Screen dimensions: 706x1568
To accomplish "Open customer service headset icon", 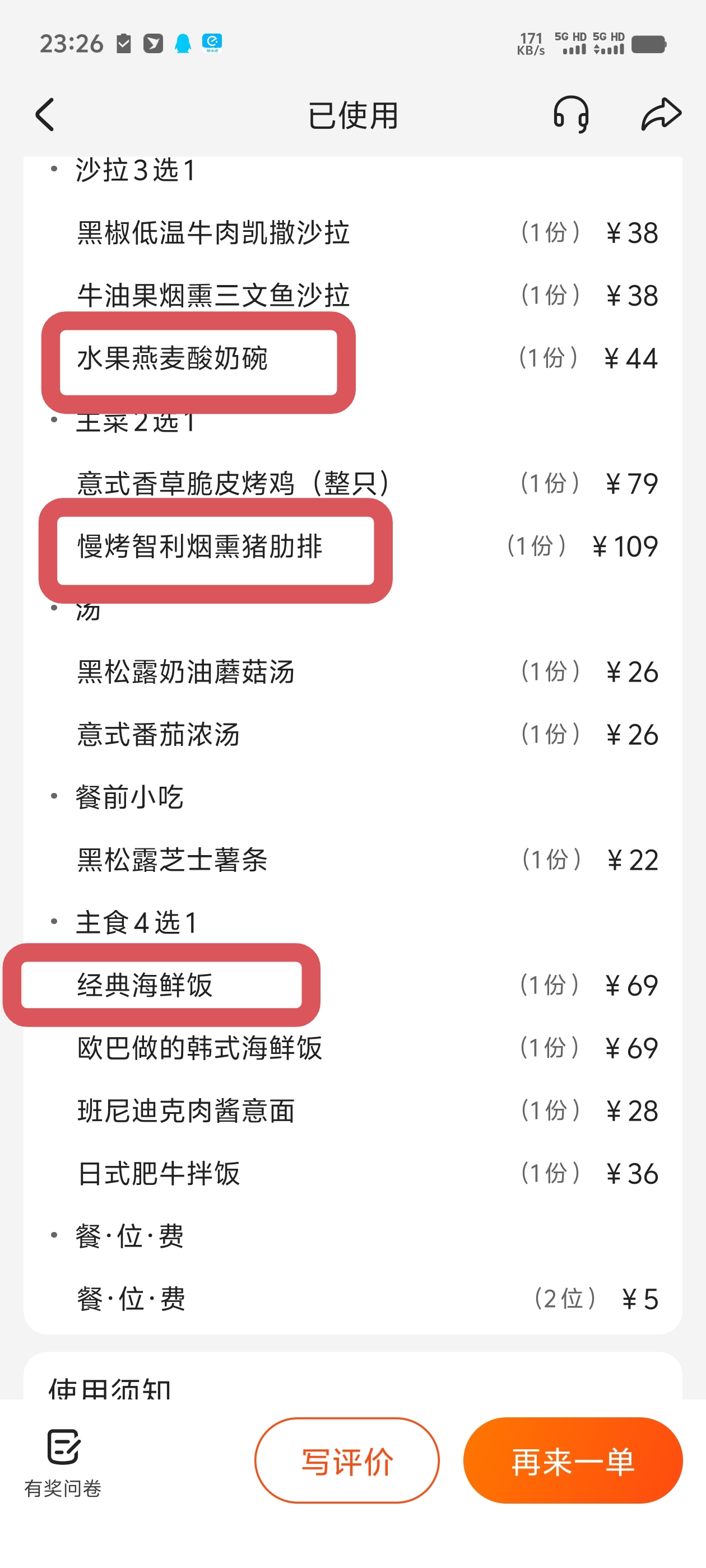I will (x=571, y=114).
